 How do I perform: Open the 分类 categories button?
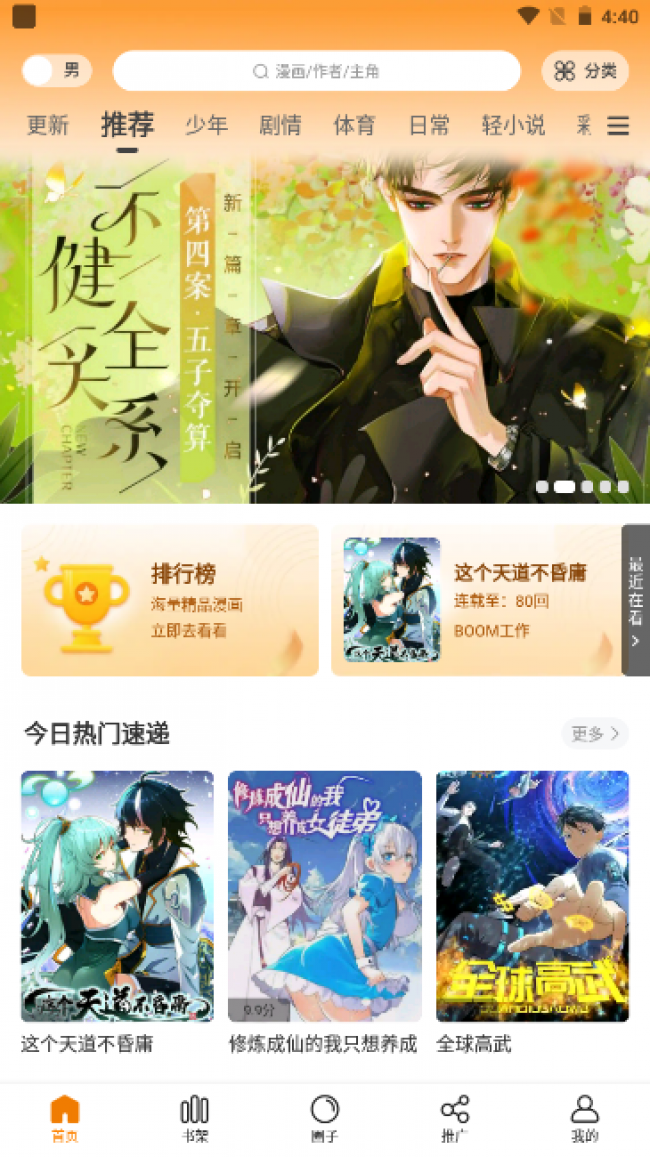[585, 71]
